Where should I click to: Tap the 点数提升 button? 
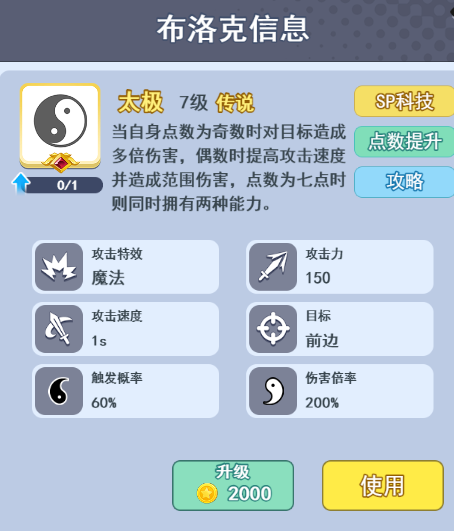point(404,141)
